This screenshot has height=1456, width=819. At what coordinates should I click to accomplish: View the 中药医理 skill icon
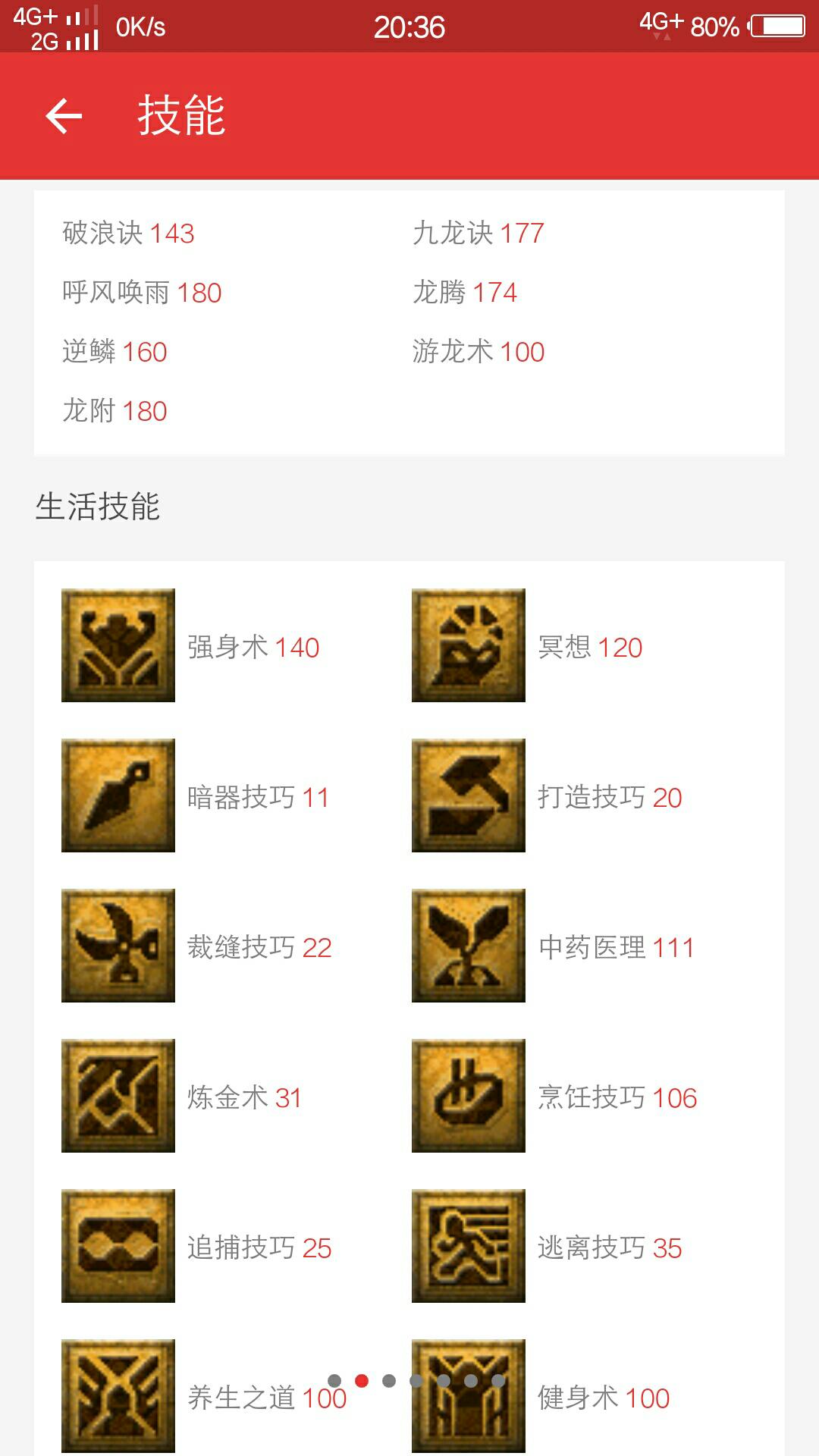point(469,946)
